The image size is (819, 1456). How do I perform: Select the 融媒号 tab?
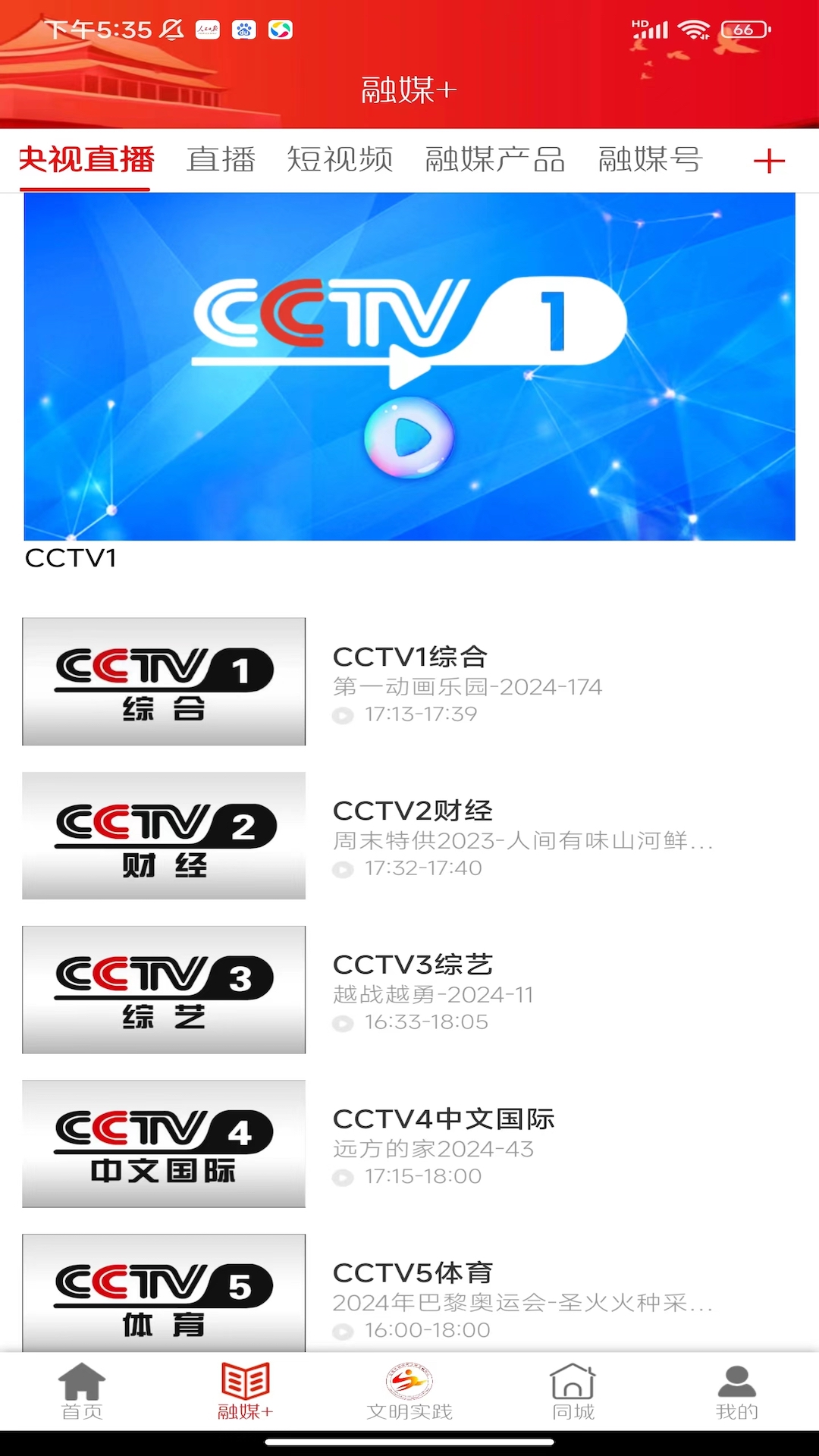tap(650, 159)
